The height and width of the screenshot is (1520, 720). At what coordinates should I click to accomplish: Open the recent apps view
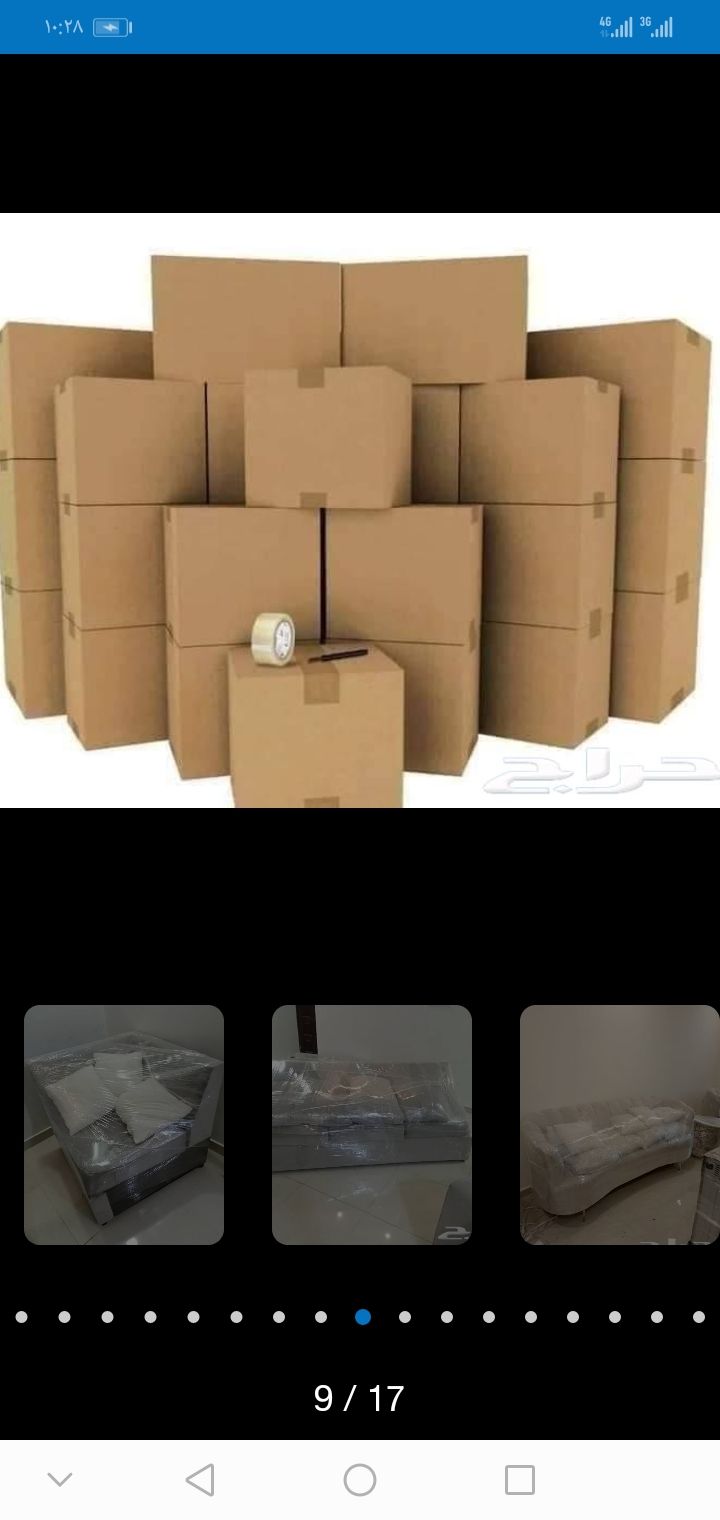(x=520, y=1480)
